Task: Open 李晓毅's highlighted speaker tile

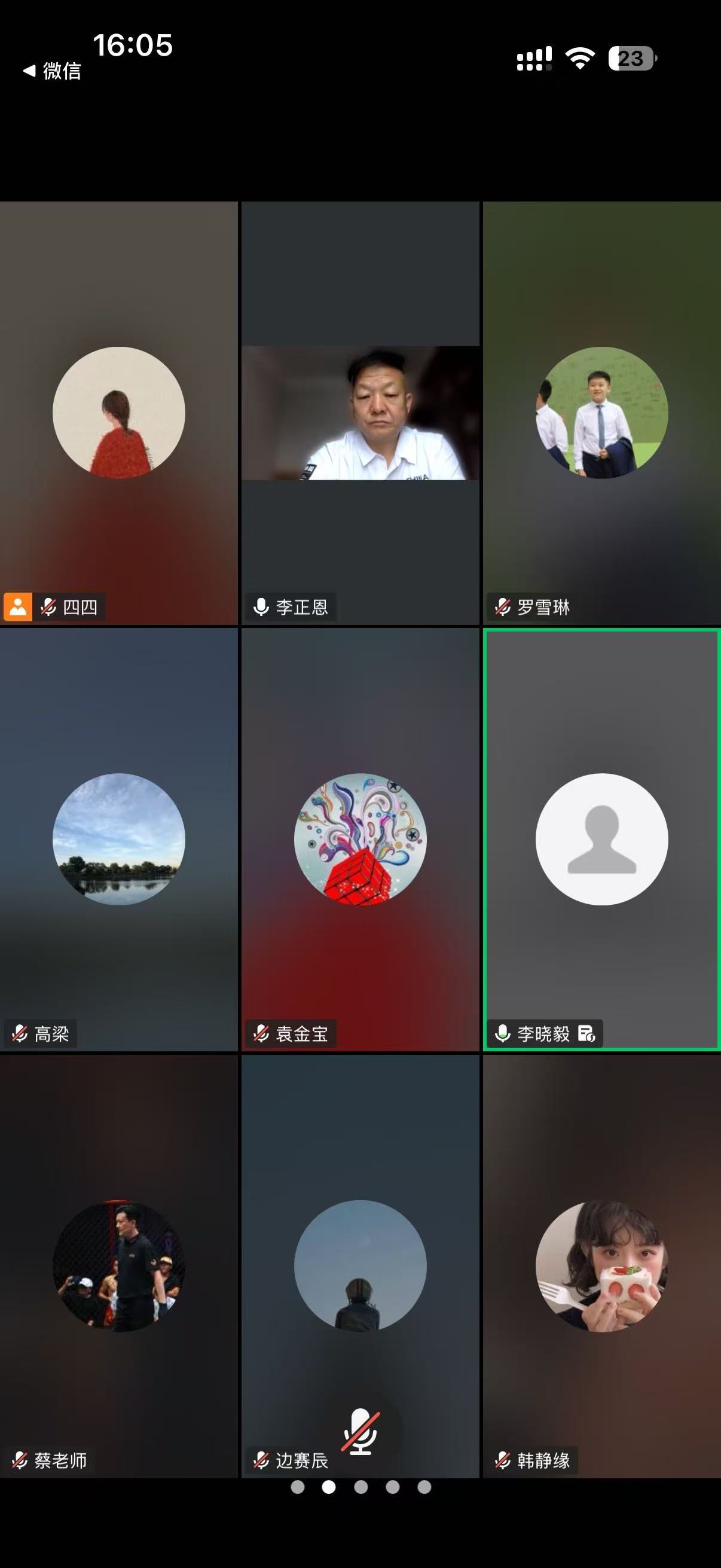Action: (x=601, y=839)
